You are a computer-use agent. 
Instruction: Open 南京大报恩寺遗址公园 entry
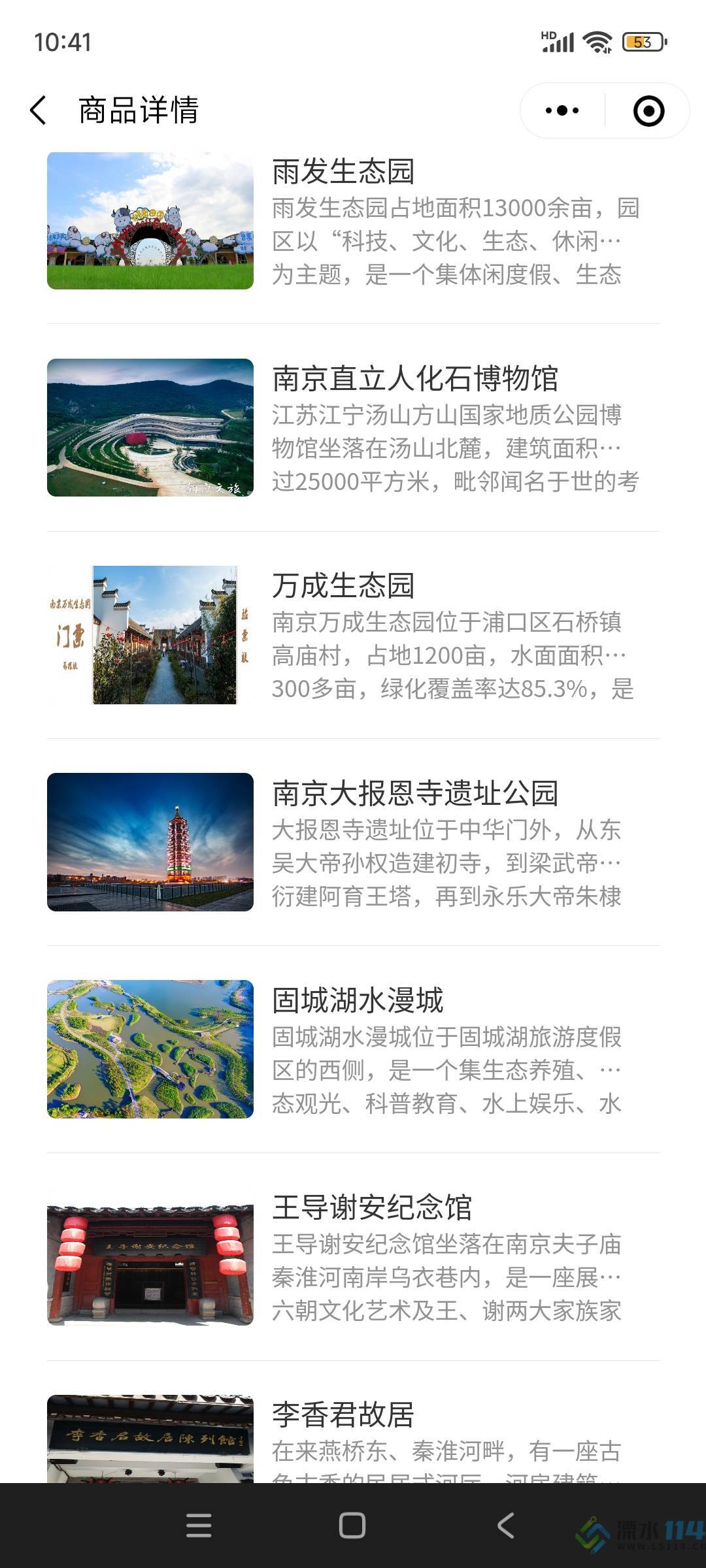[x=353, y=843]
